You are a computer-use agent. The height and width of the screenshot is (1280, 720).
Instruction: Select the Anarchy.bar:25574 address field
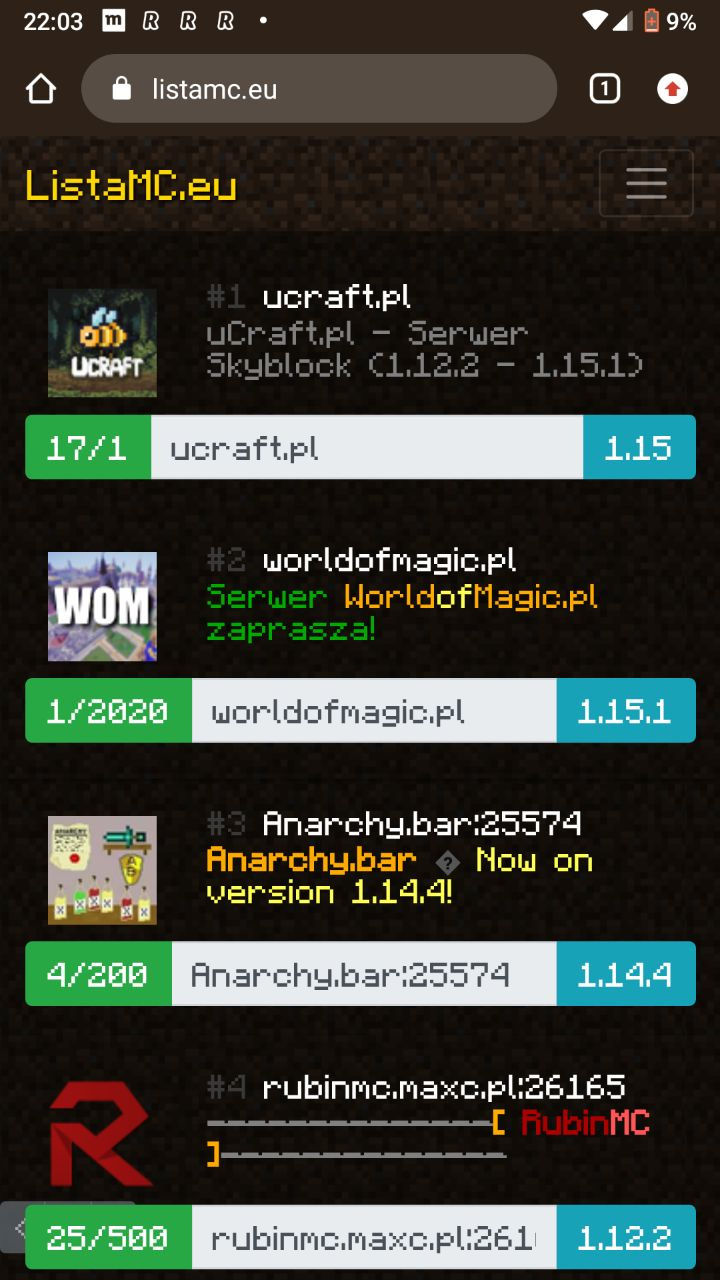[363, 974]
